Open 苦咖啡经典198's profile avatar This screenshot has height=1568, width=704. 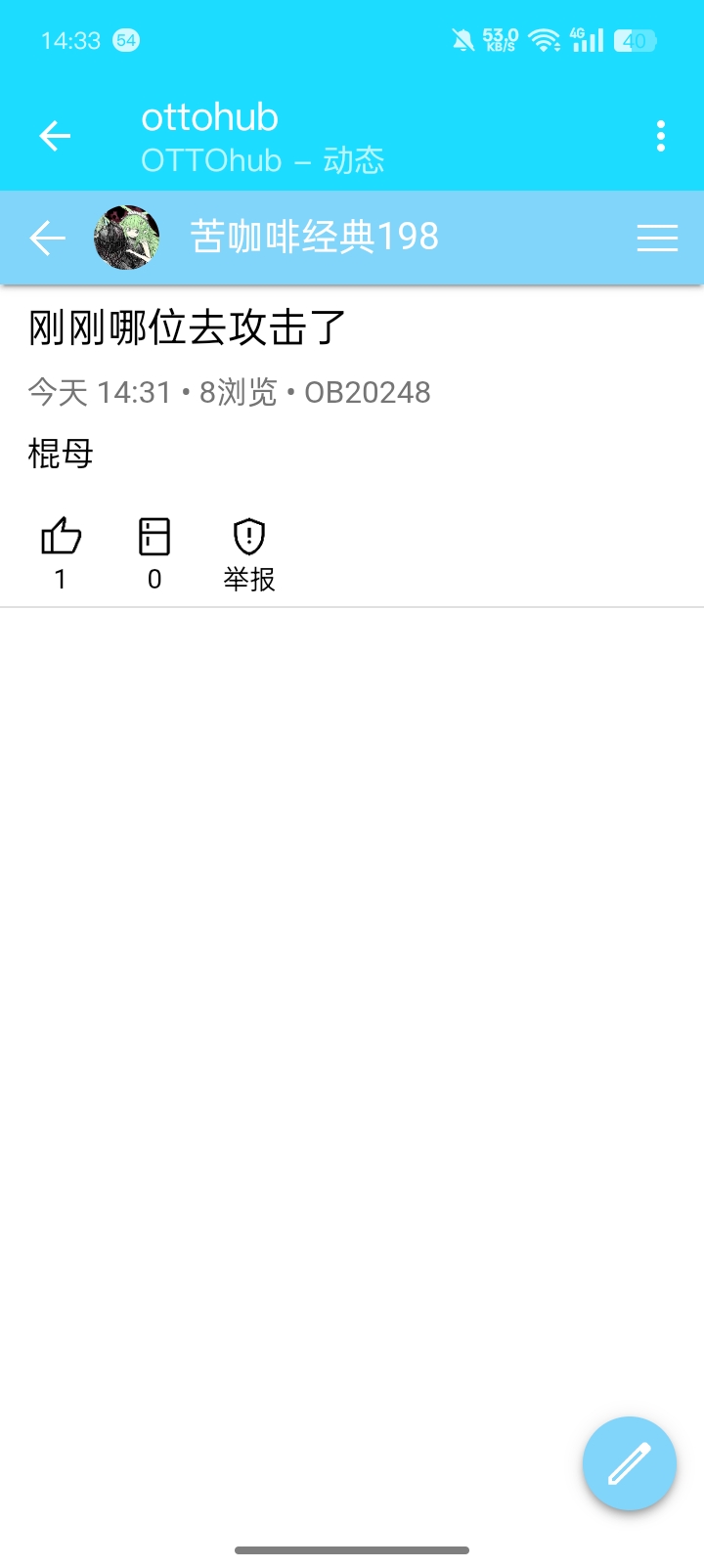pos(126,238)
